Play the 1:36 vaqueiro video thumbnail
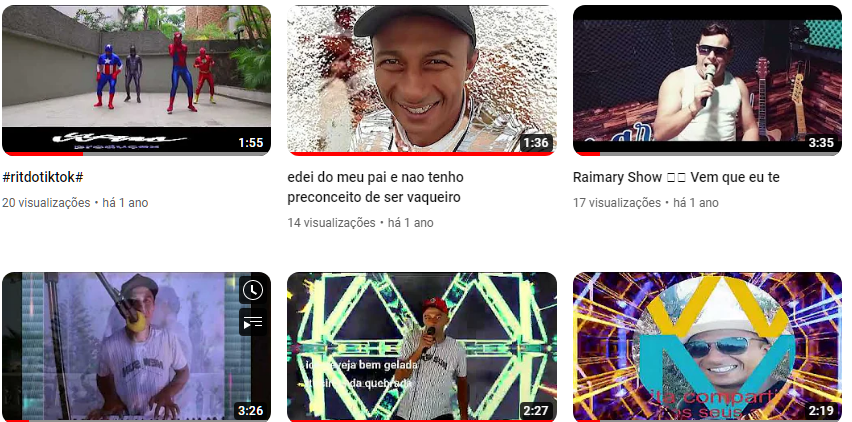The height and width of the screenshot is (422, 852). tap(422, 80)
